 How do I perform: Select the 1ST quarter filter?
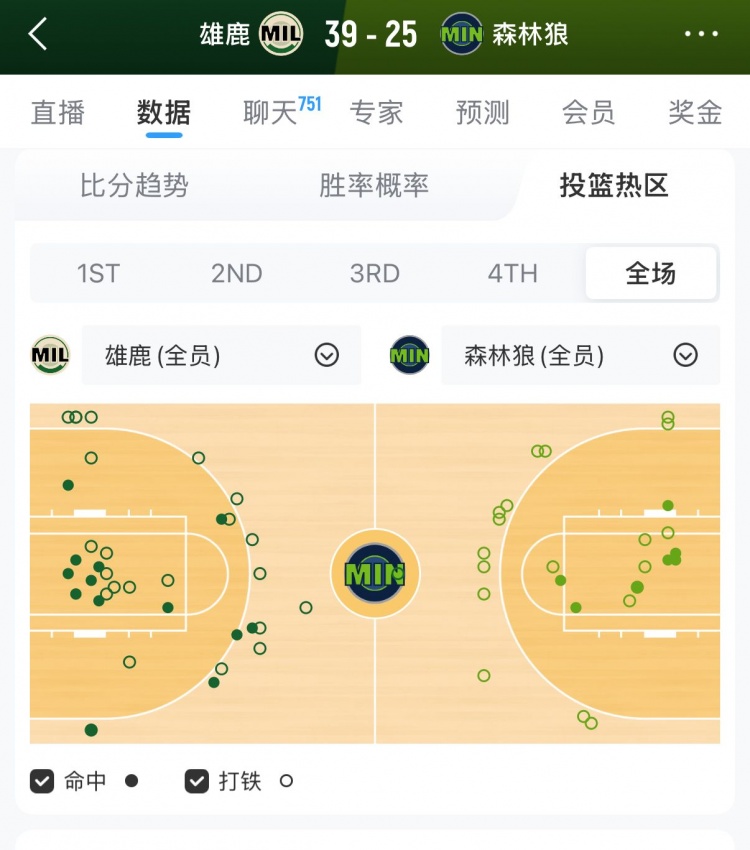point(98,274)
